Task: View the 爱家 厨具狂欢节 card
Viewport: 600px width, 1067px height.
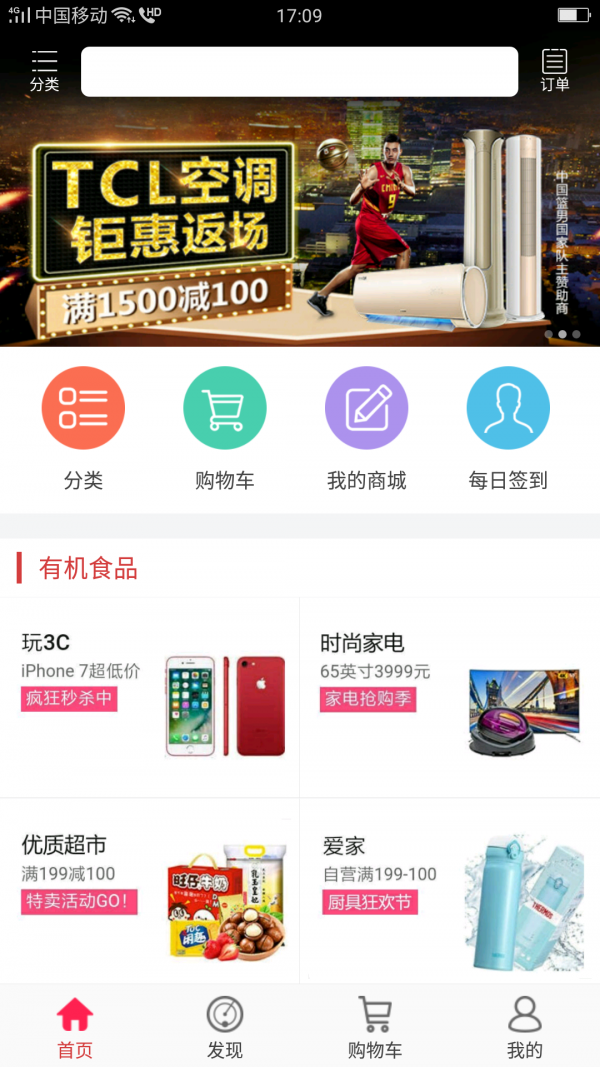Action: (x=450, y=890)
